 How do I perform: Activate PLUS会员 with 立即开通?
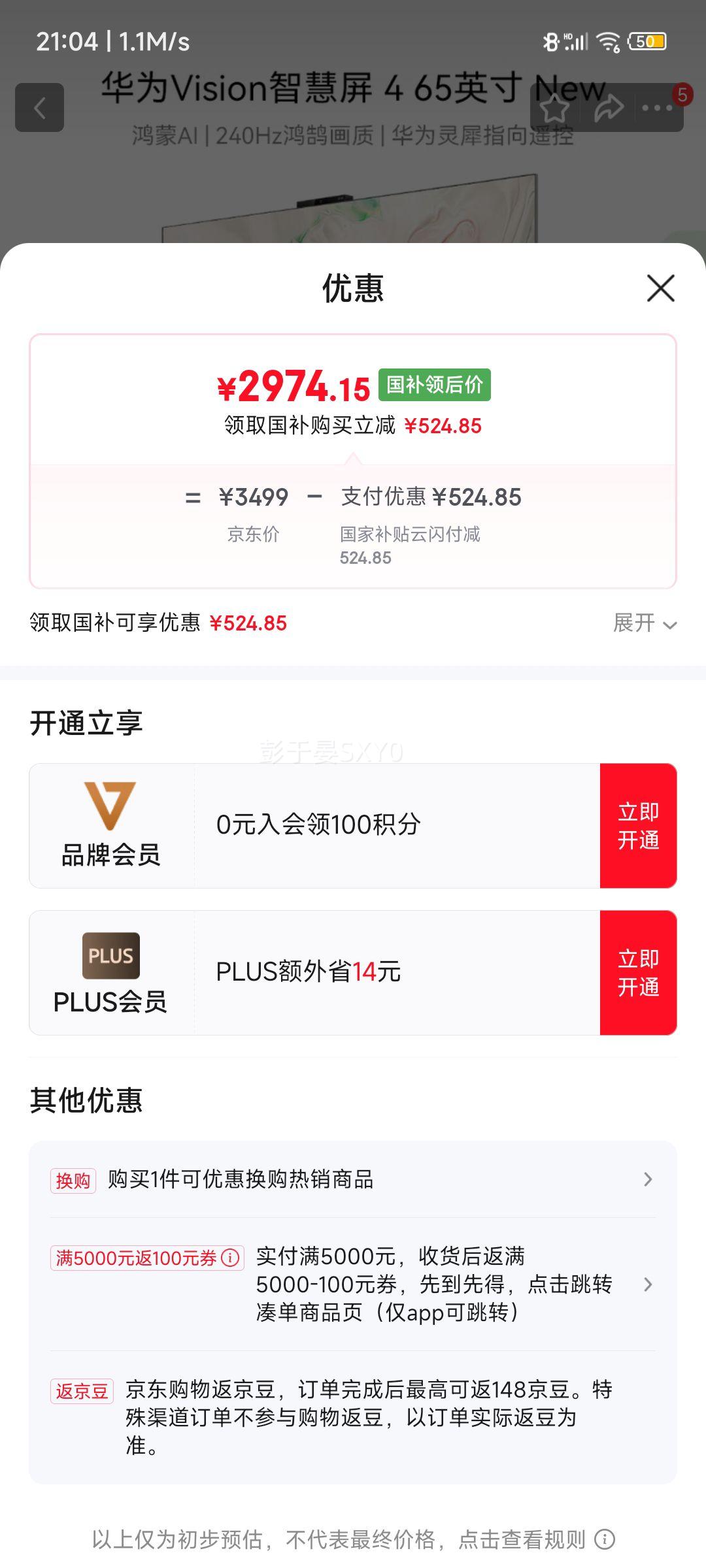[638, 973]
